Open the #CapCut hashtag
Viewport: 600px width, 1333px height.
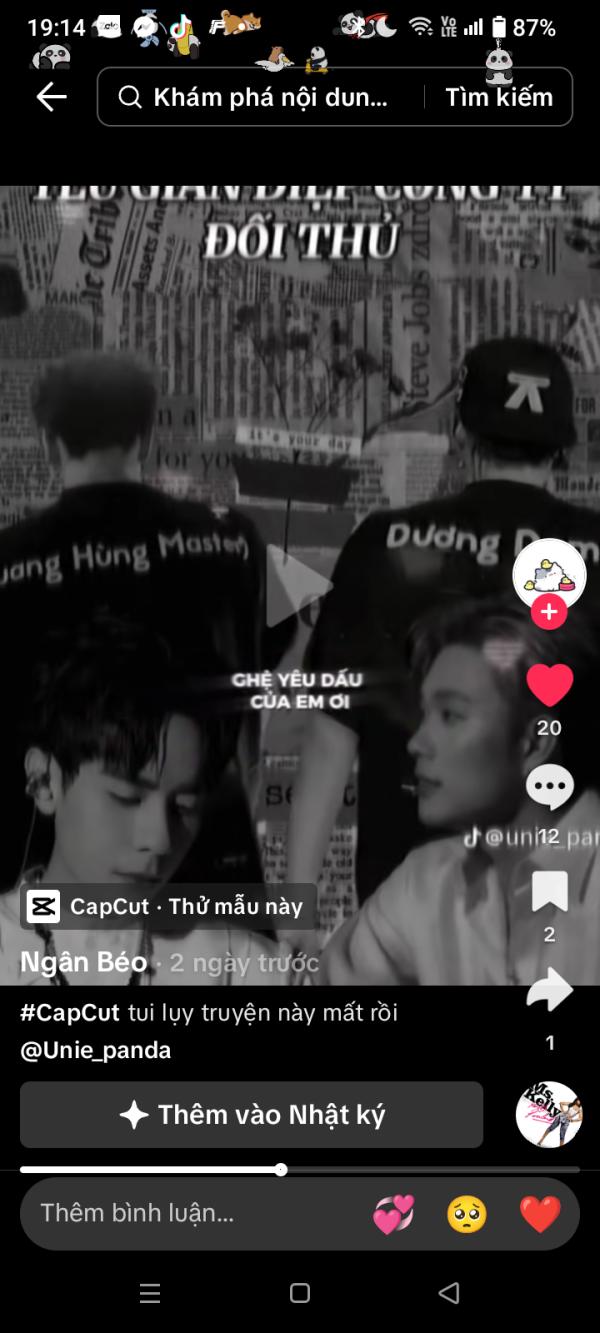70,1013
